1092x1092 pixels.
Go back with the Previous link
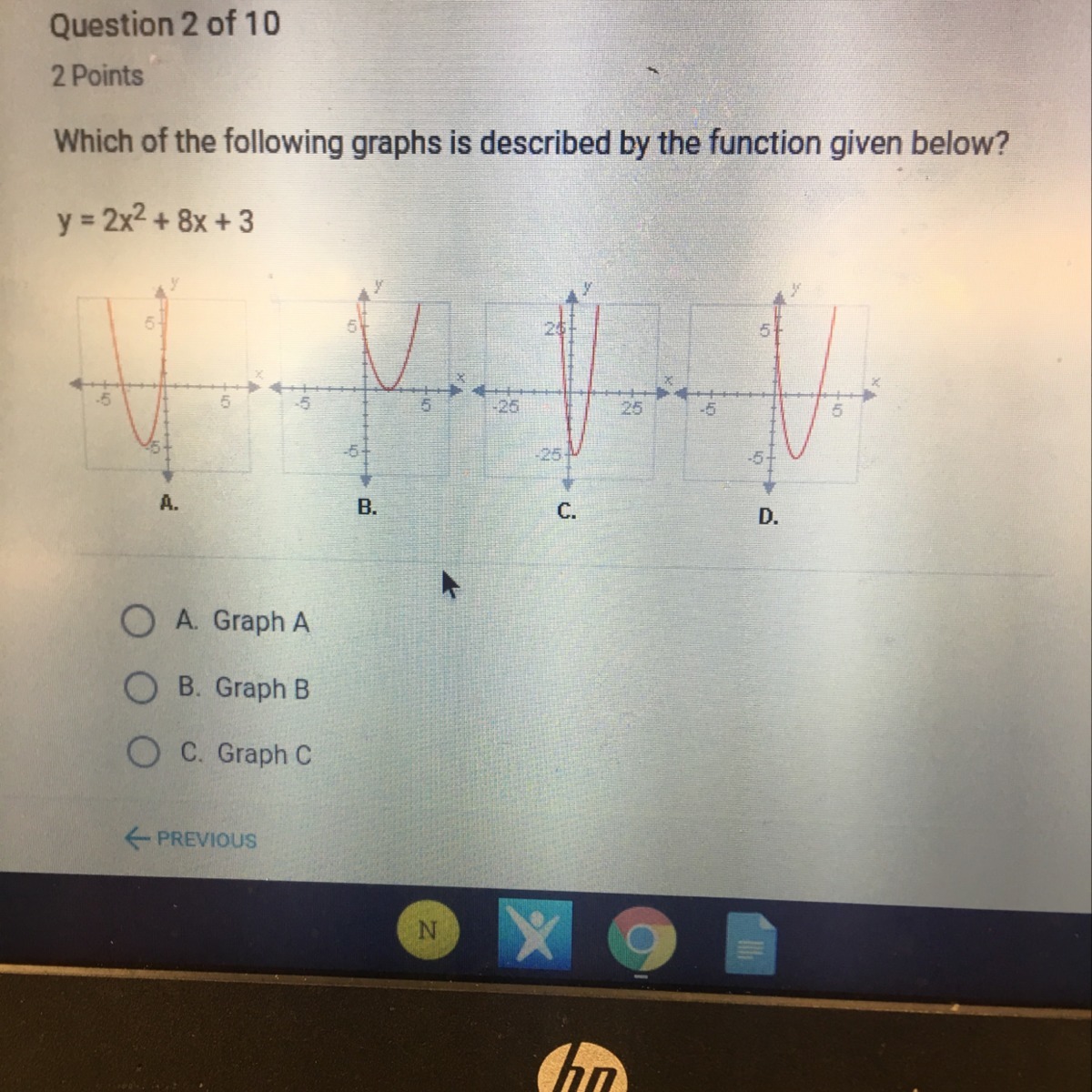pos(192,839)
